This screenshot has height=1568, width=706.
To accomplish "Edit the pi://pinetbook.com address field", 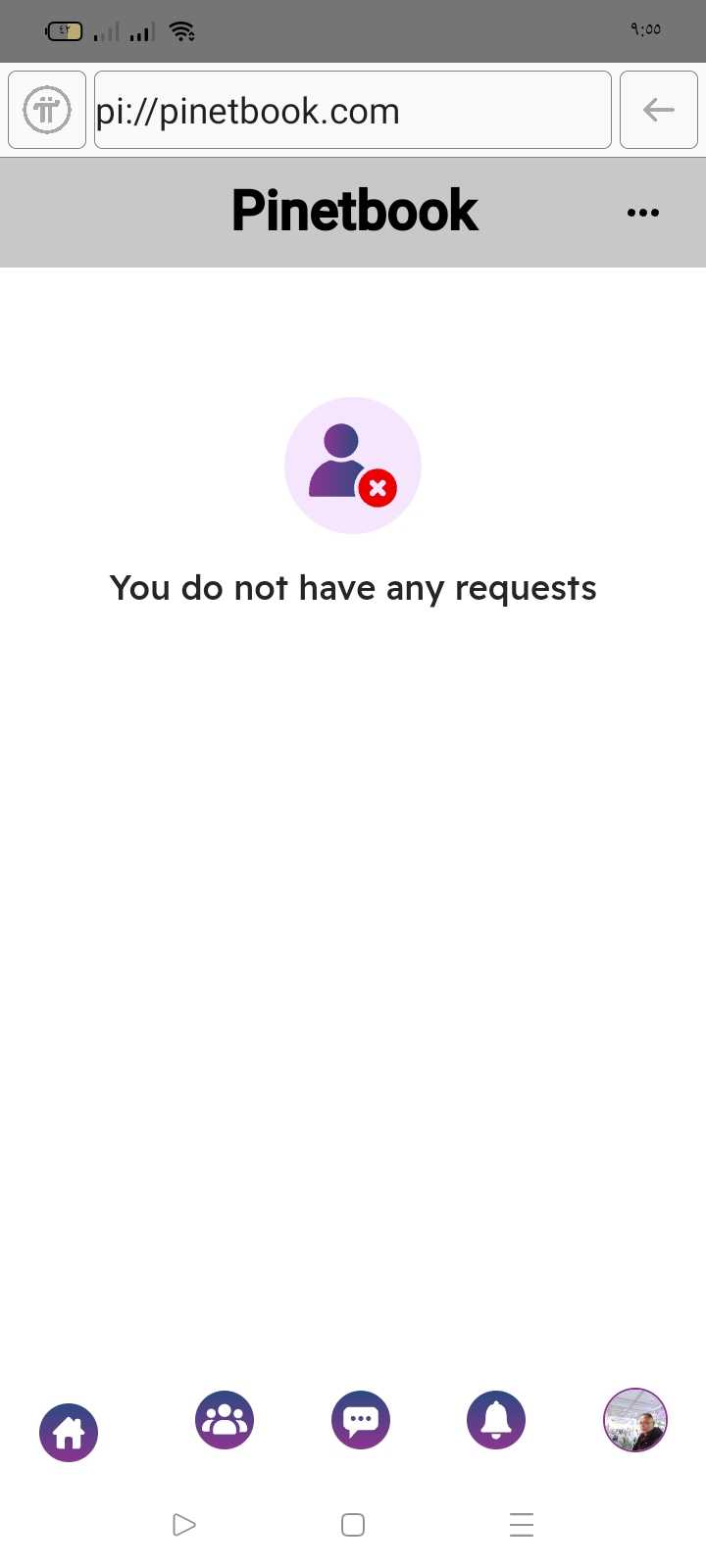I will tap(352, 111).
